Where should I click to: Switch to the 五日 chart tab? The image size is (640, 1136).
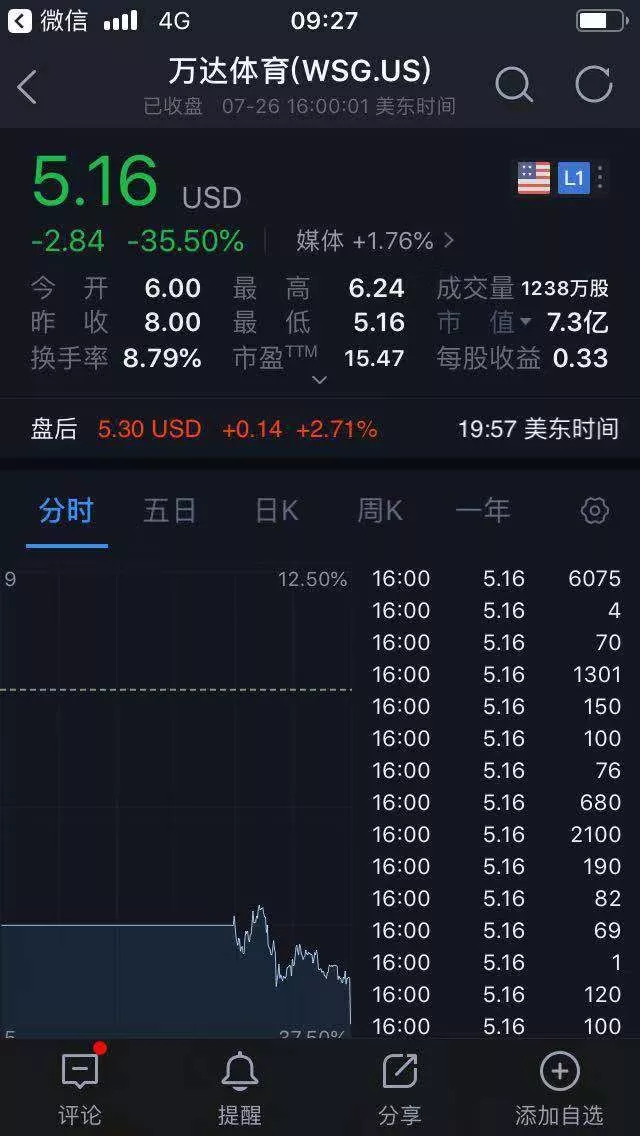click(170, 511)
